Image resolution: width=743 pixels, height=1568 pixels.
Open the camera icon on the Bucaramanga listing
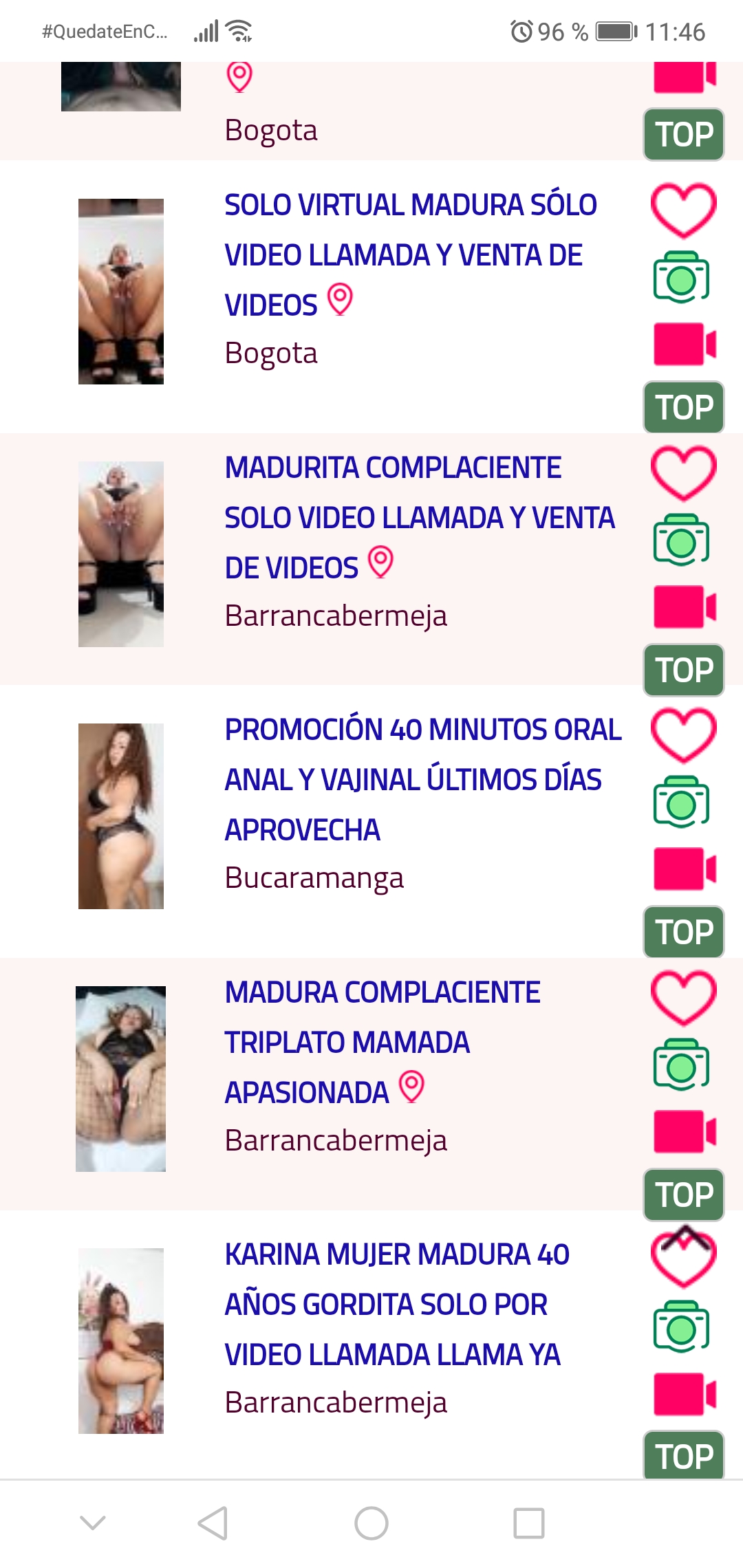click(681, 802)
